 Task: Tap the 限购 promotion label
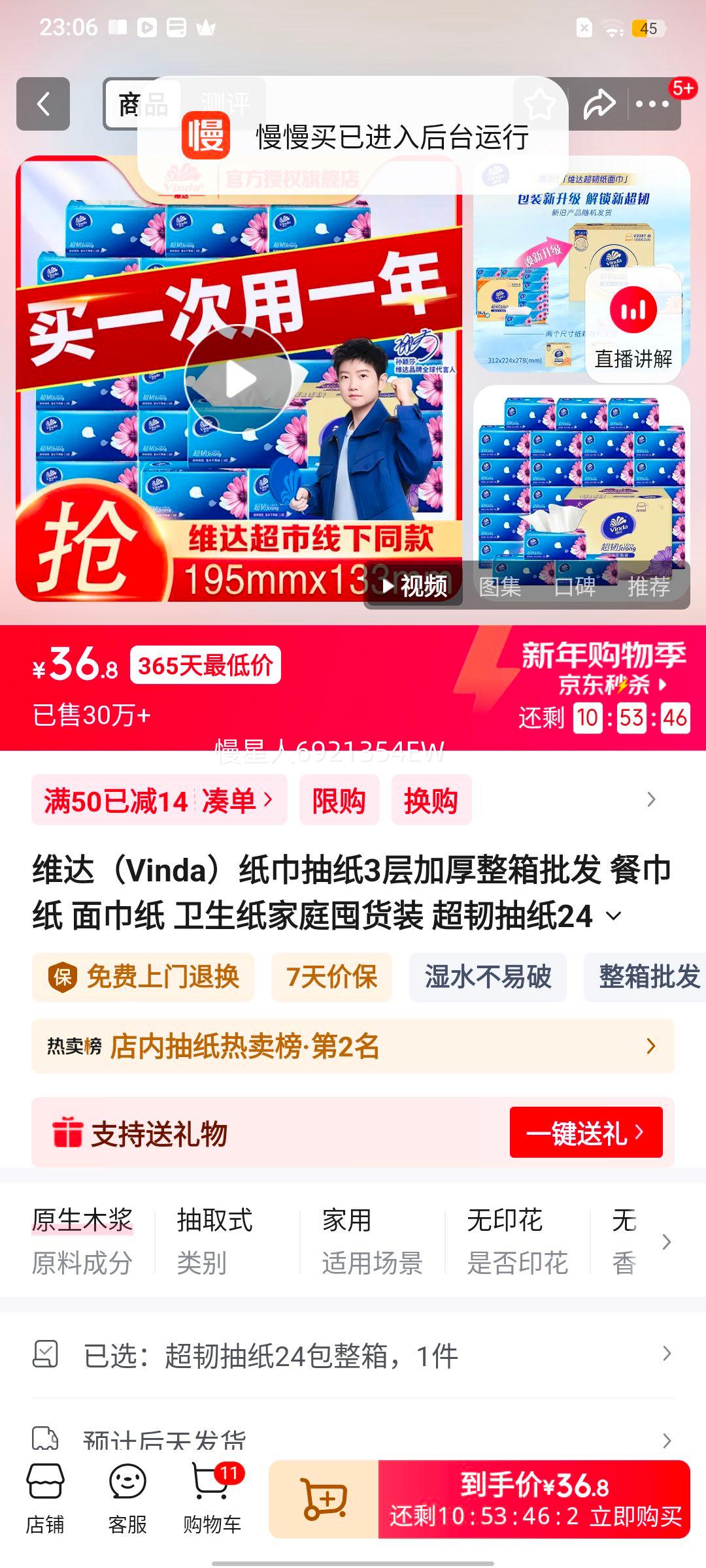coord(340,800)
